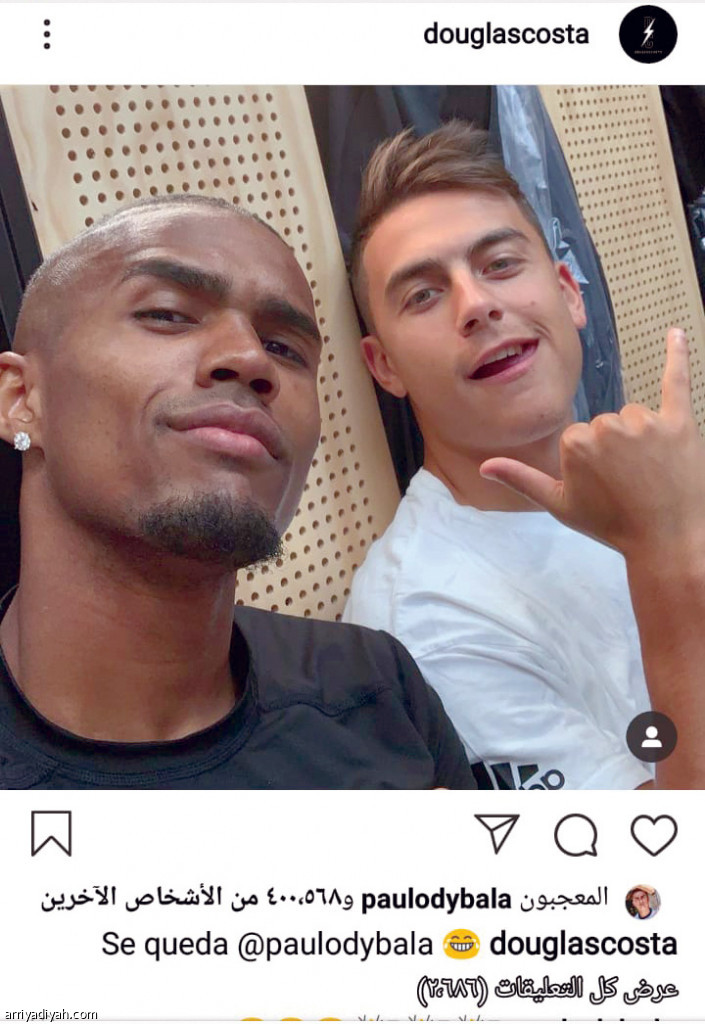This screenshot has width=705, height=1024.
Task: Like the post with the heart
Action: coord(653,834)
